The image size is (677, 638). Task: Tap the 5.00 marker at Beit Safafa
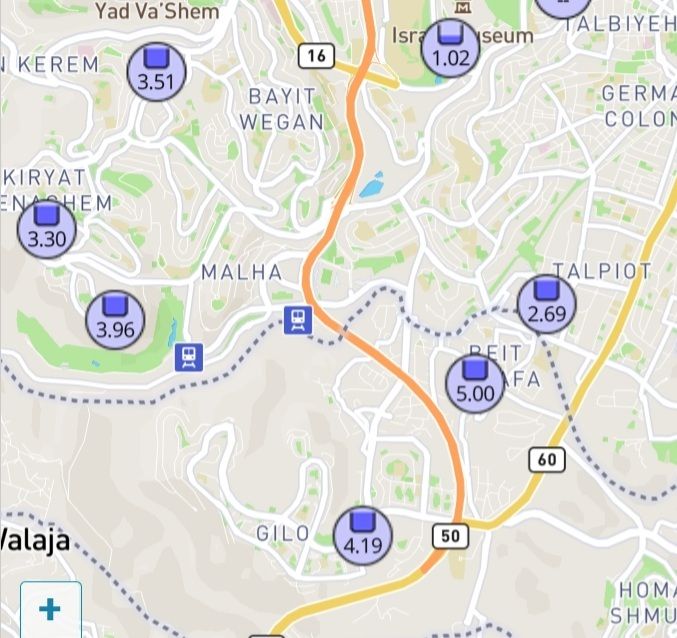[475, 383]
